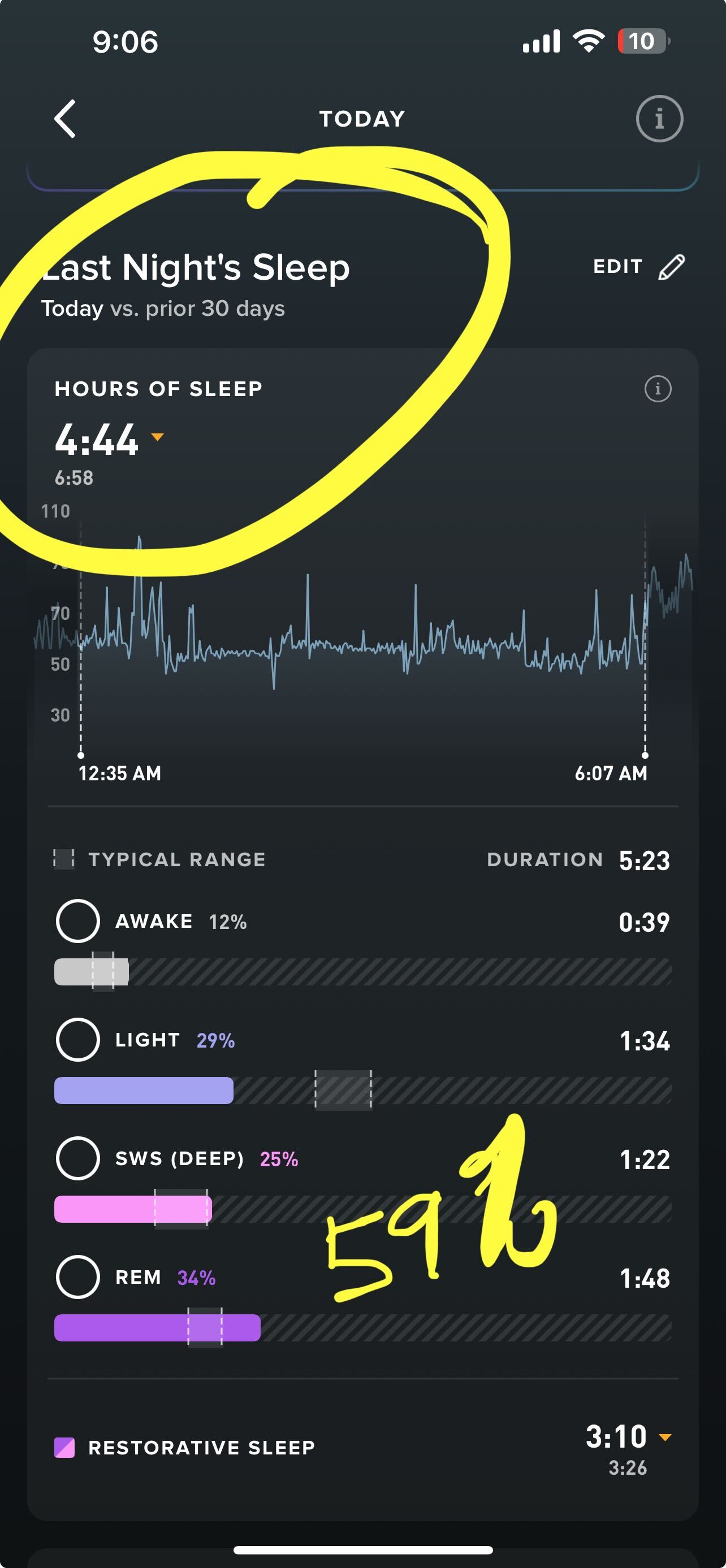The height and width of the screenshot is (1568, 726).
Task: Highlight the SWS (Deep) sleep stage
Action: click(x=78, y=1158)
